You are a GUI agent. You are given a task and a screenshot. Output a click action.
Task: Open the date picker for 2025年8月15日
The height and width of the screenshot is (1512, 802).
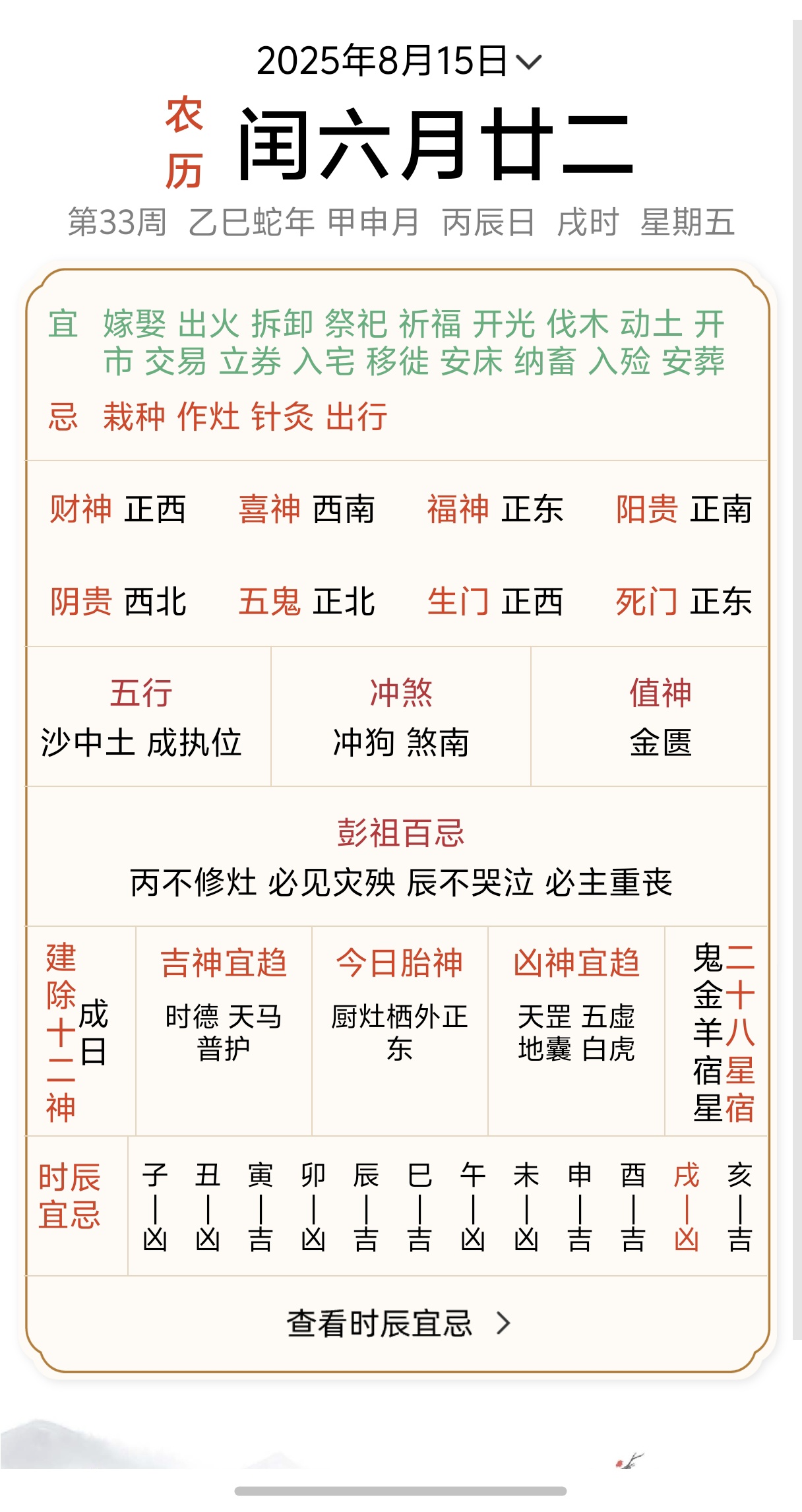(398, 61)
